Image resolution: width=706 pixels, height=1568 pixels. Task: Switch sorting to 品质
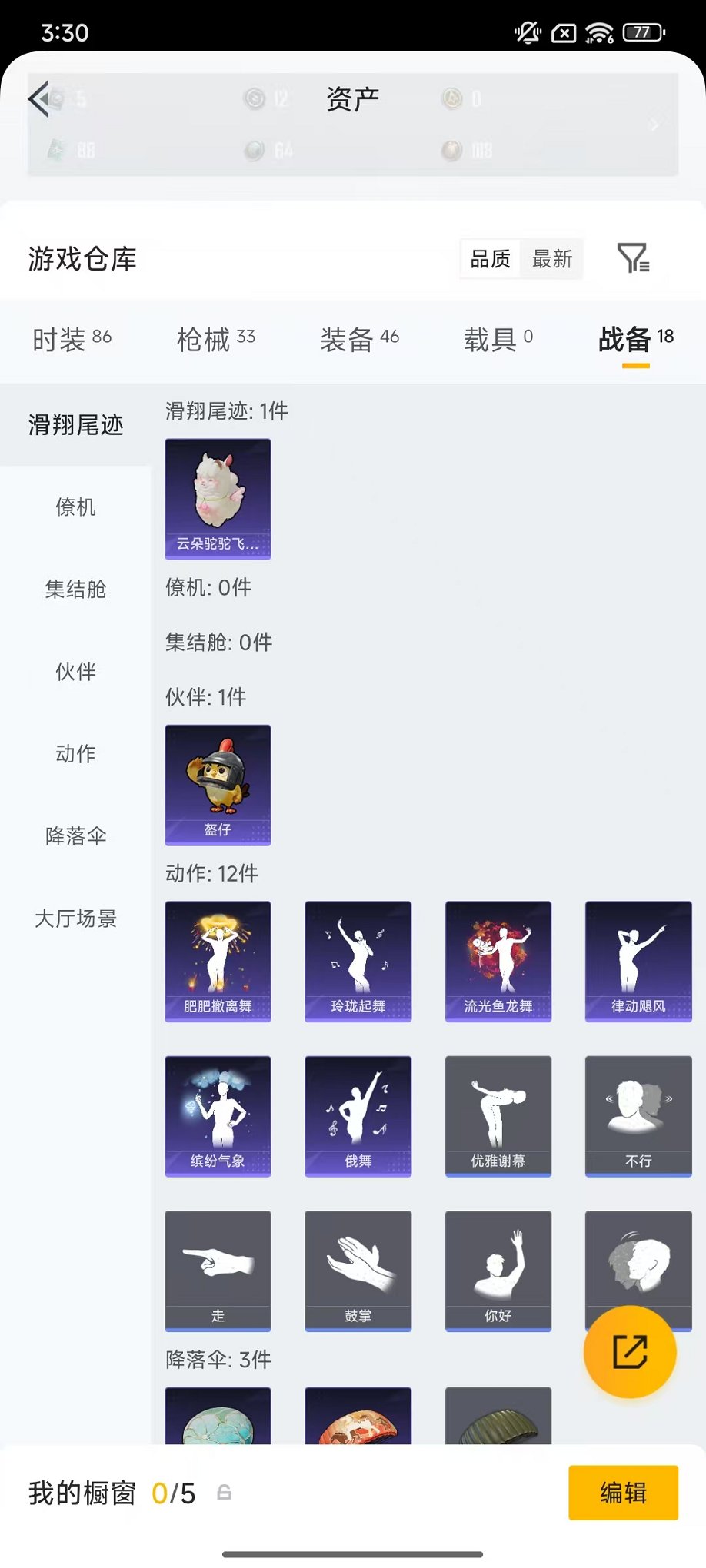490,259
